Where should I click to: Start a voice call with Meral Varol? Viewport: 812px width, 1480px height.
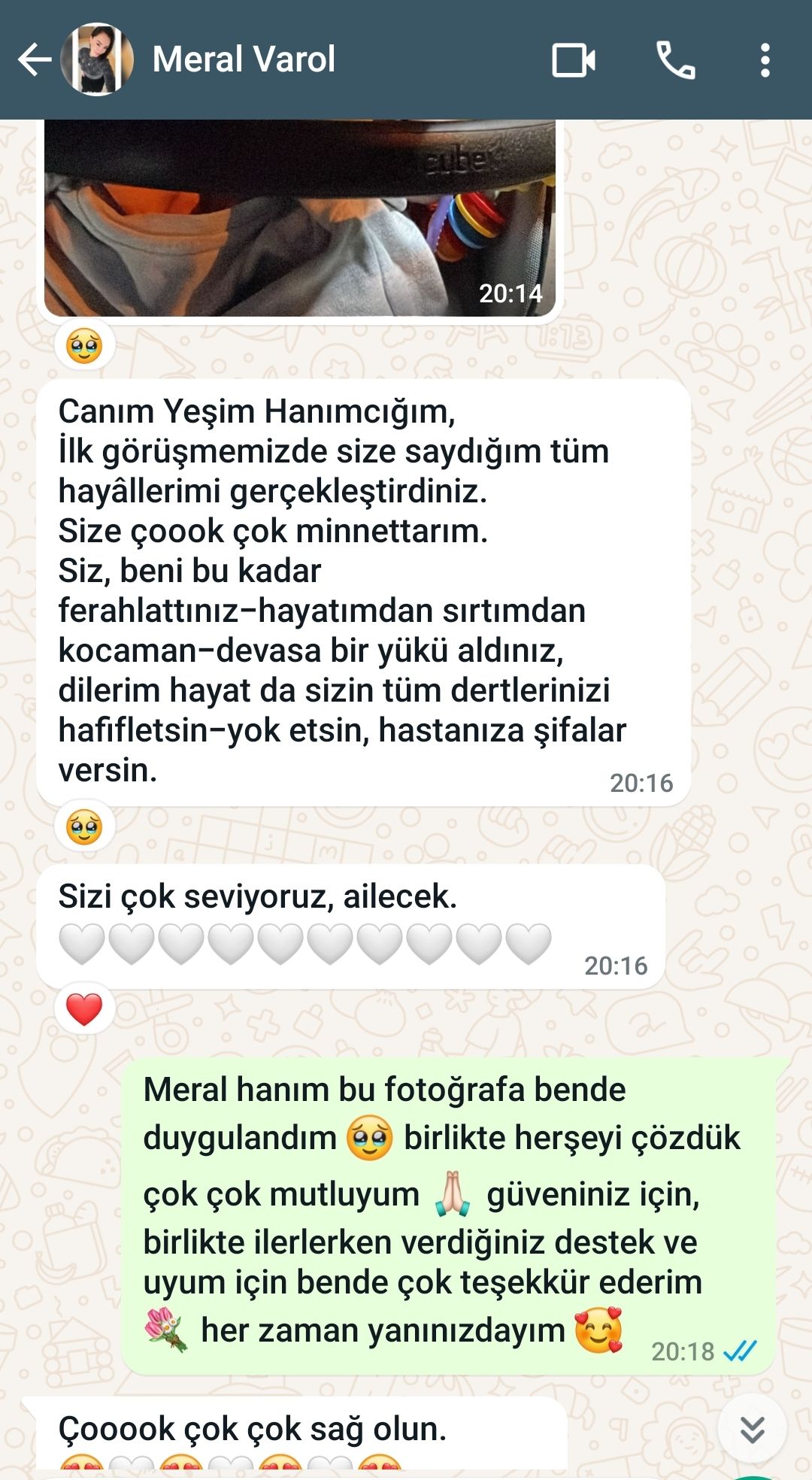point(675,60)
